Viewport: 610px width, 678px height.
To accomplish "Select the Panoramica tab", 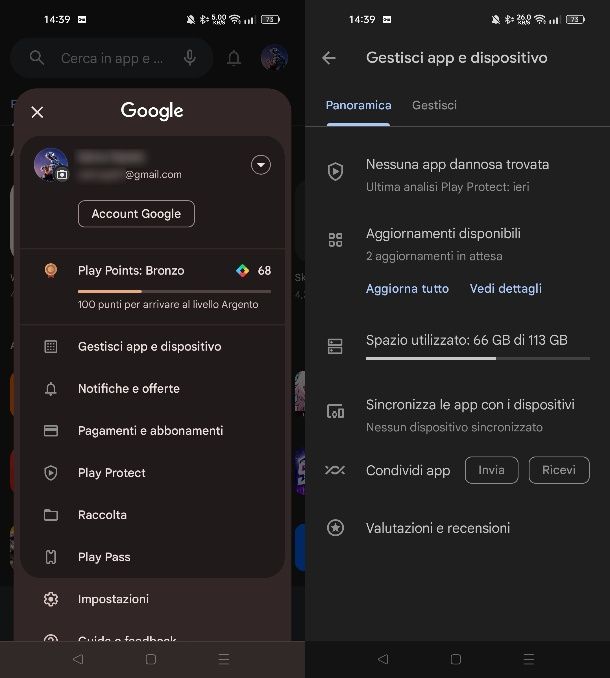I will click(x=358, y=104).
